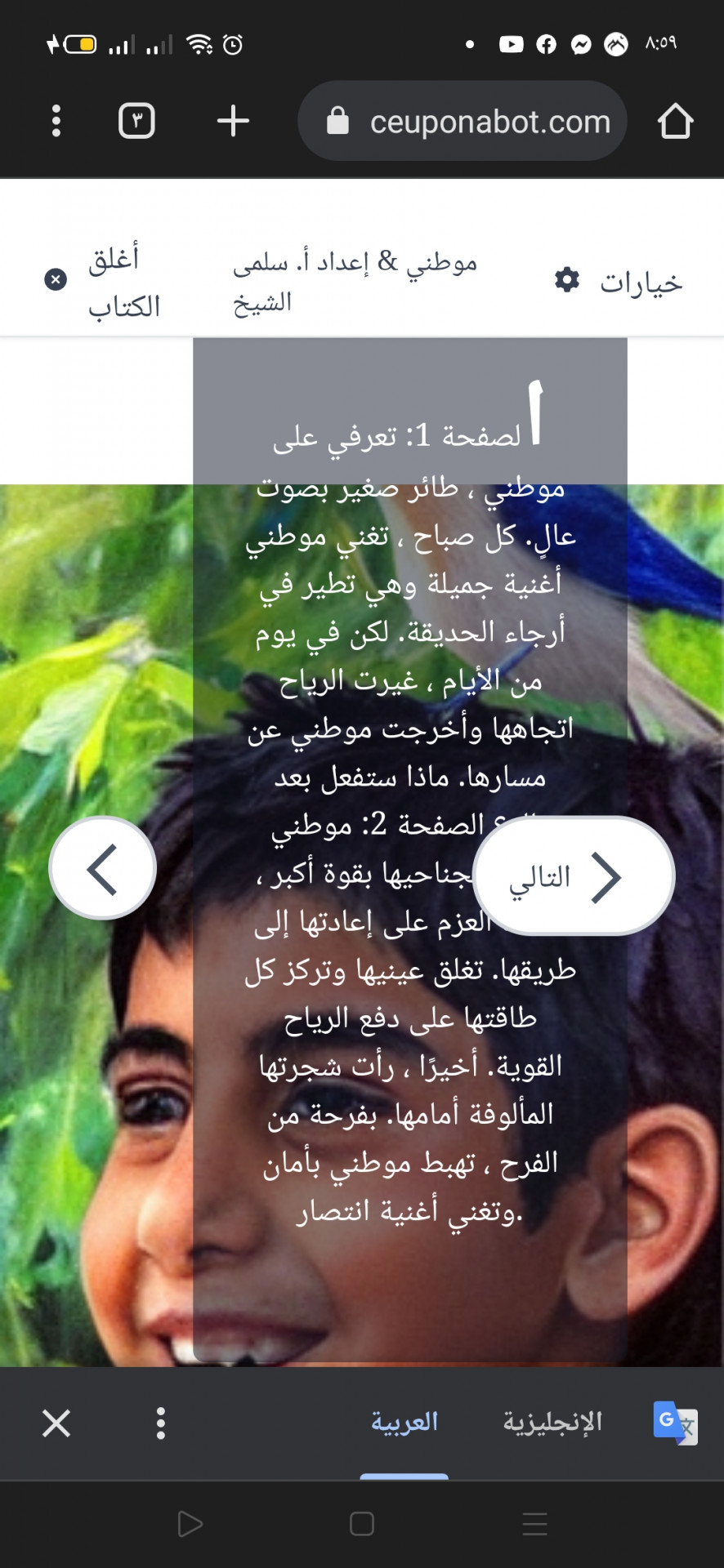Switch translation to الإنجليزية
Viewport: 724px width, 1568px height.
coord(552,1423)
